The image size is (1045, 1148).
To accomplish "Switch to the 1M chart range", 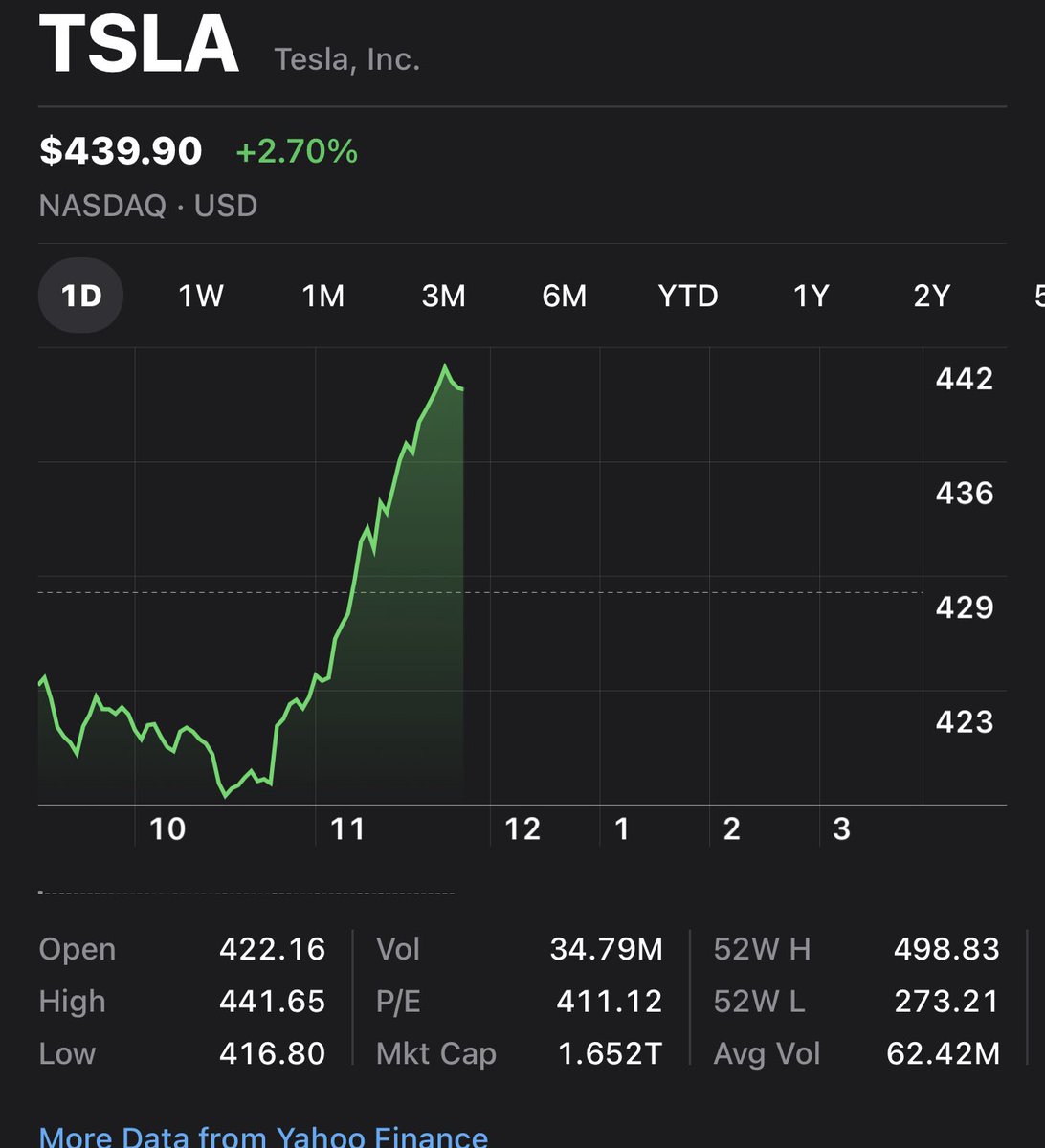I will pyautogui.click(x=322, y=296).
